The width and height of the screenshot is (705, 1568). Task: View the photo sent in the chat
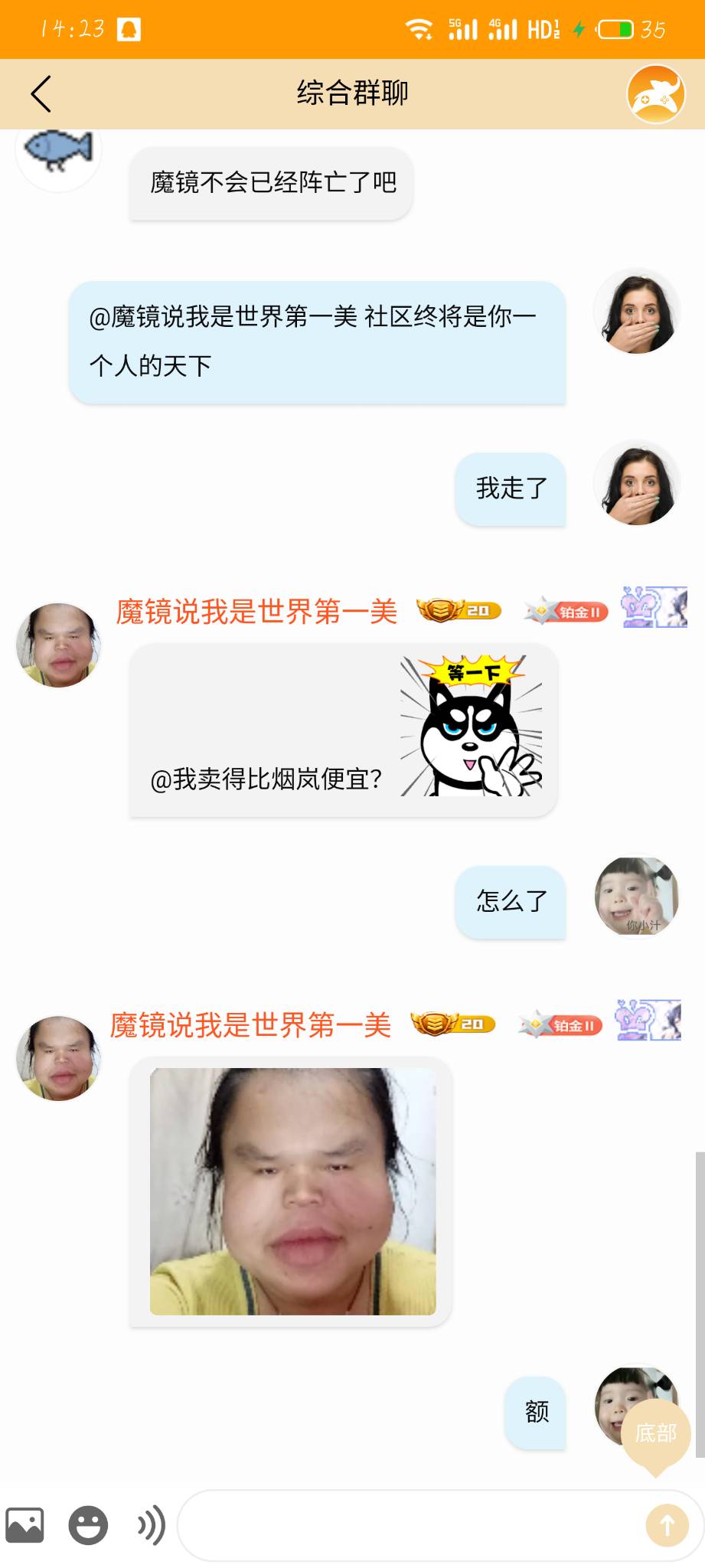292,1191
